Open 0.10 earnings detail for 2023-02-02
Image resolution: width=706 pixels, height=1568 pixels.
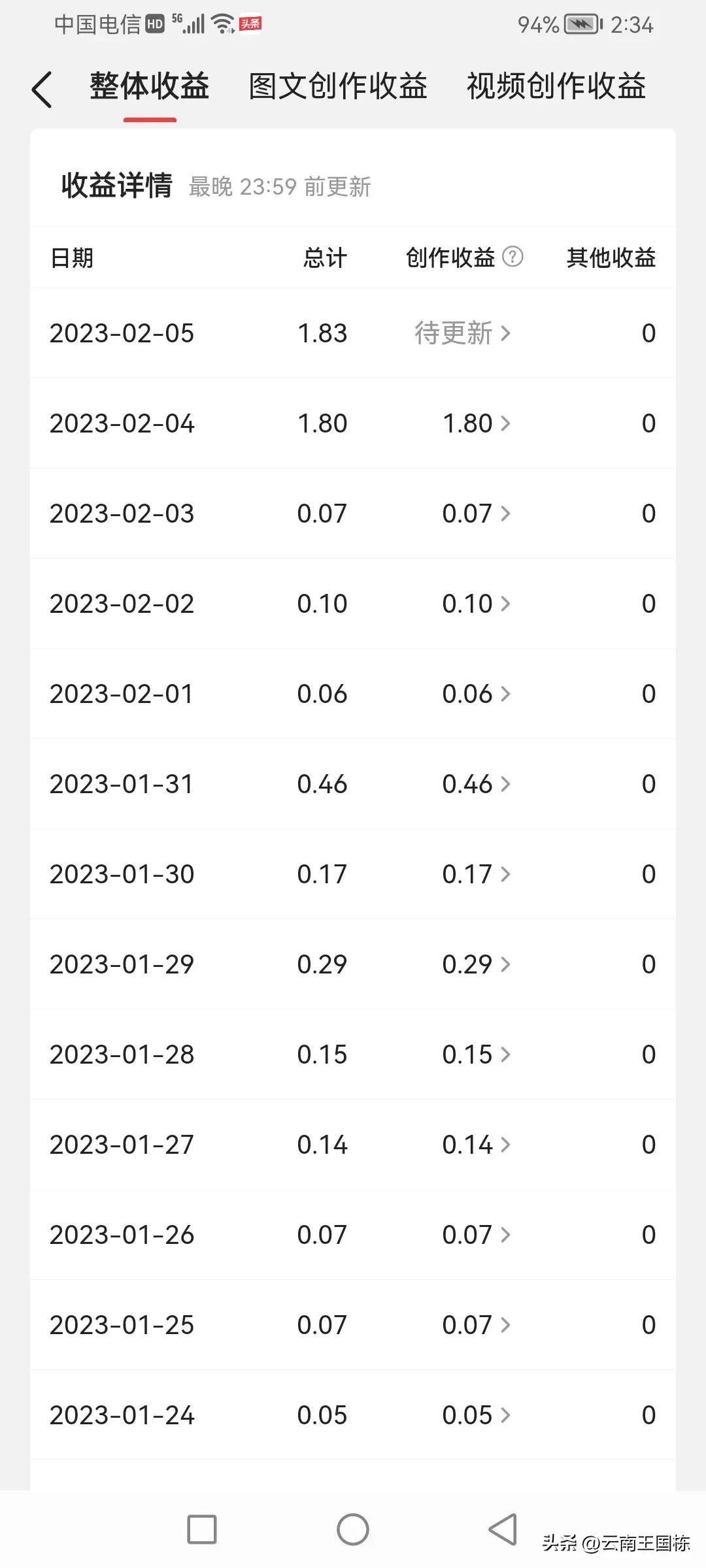[477, 604]
